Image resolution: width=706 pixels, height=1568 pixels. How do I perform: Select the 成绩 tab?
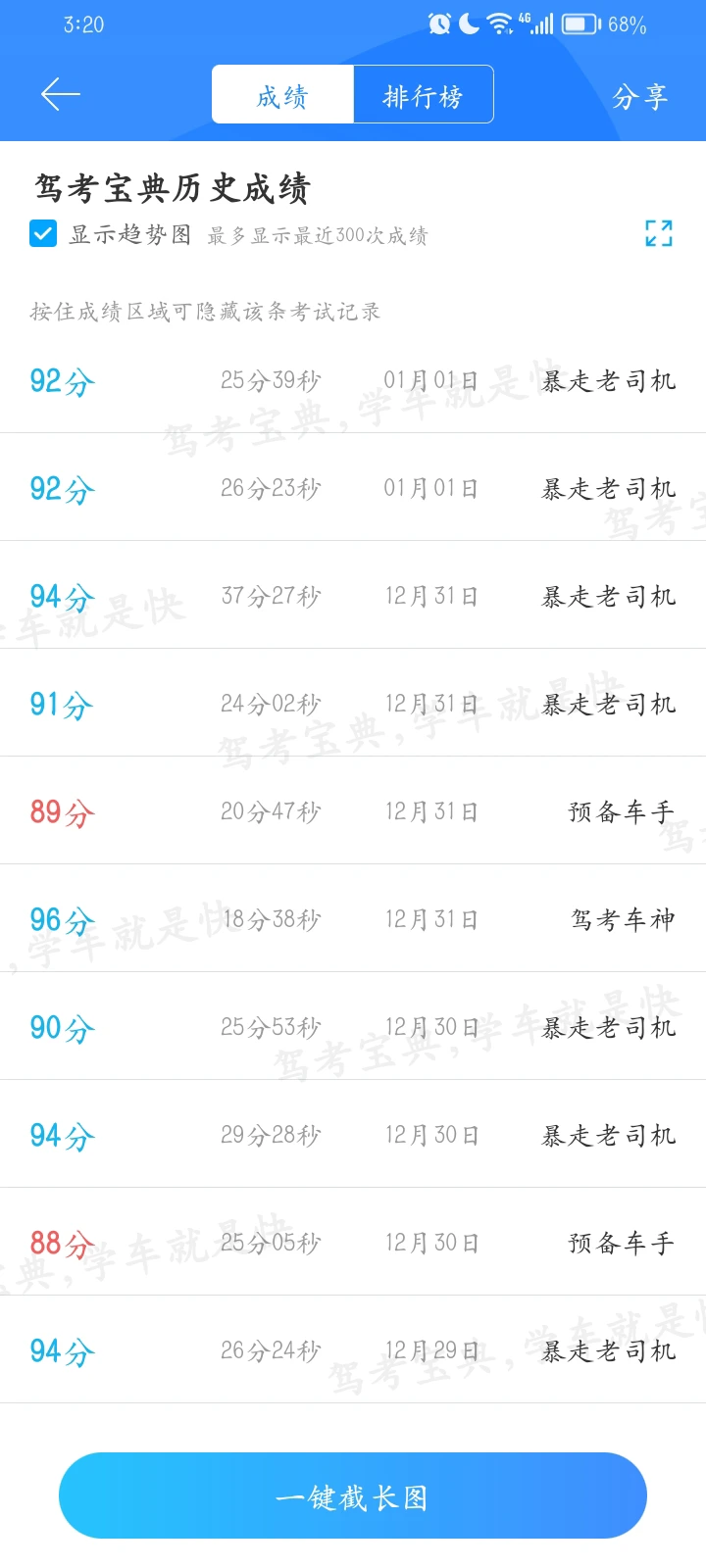(x=282, y=95)
